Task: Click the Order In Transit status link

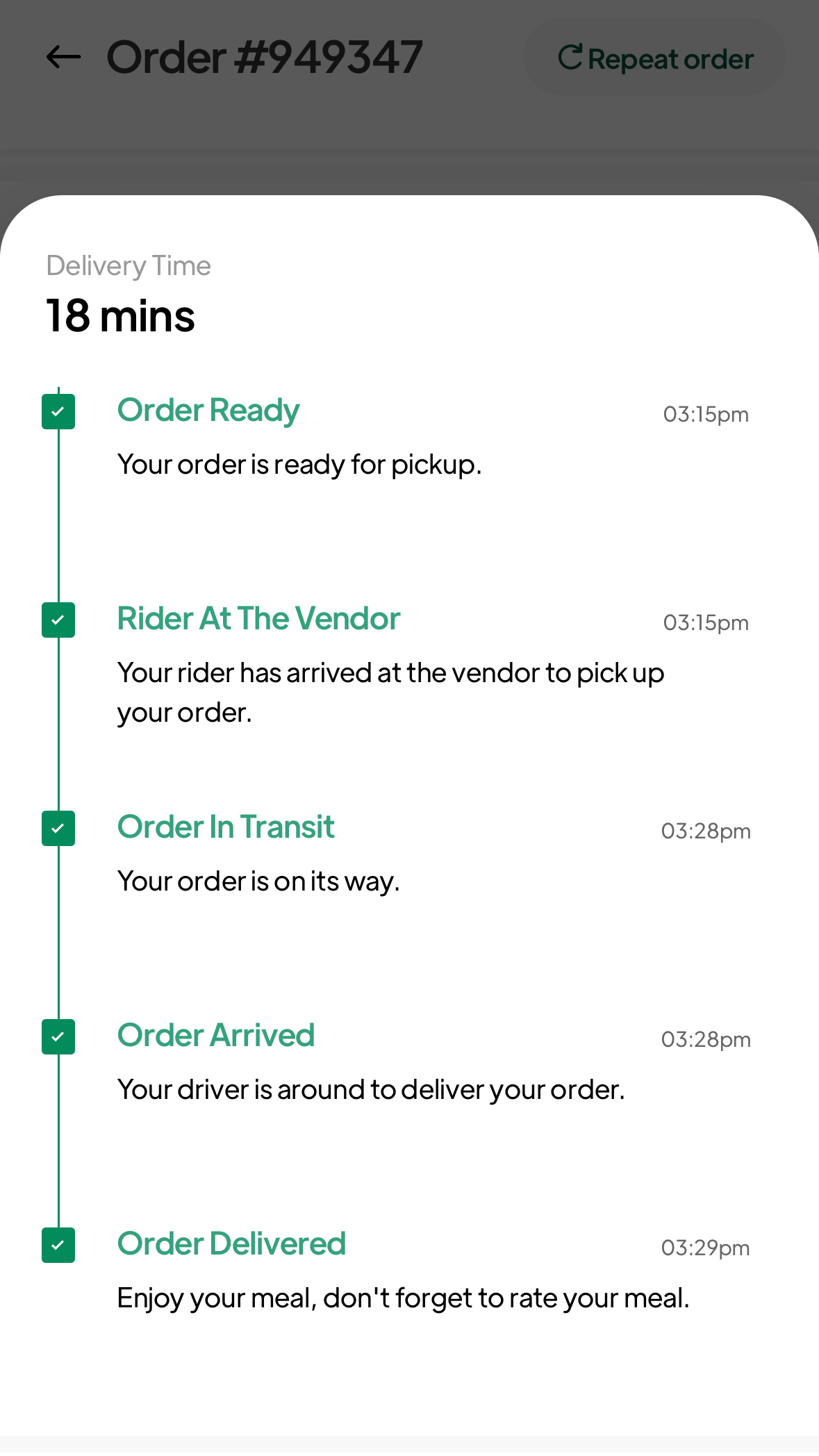Action: (x=226, y=827)
